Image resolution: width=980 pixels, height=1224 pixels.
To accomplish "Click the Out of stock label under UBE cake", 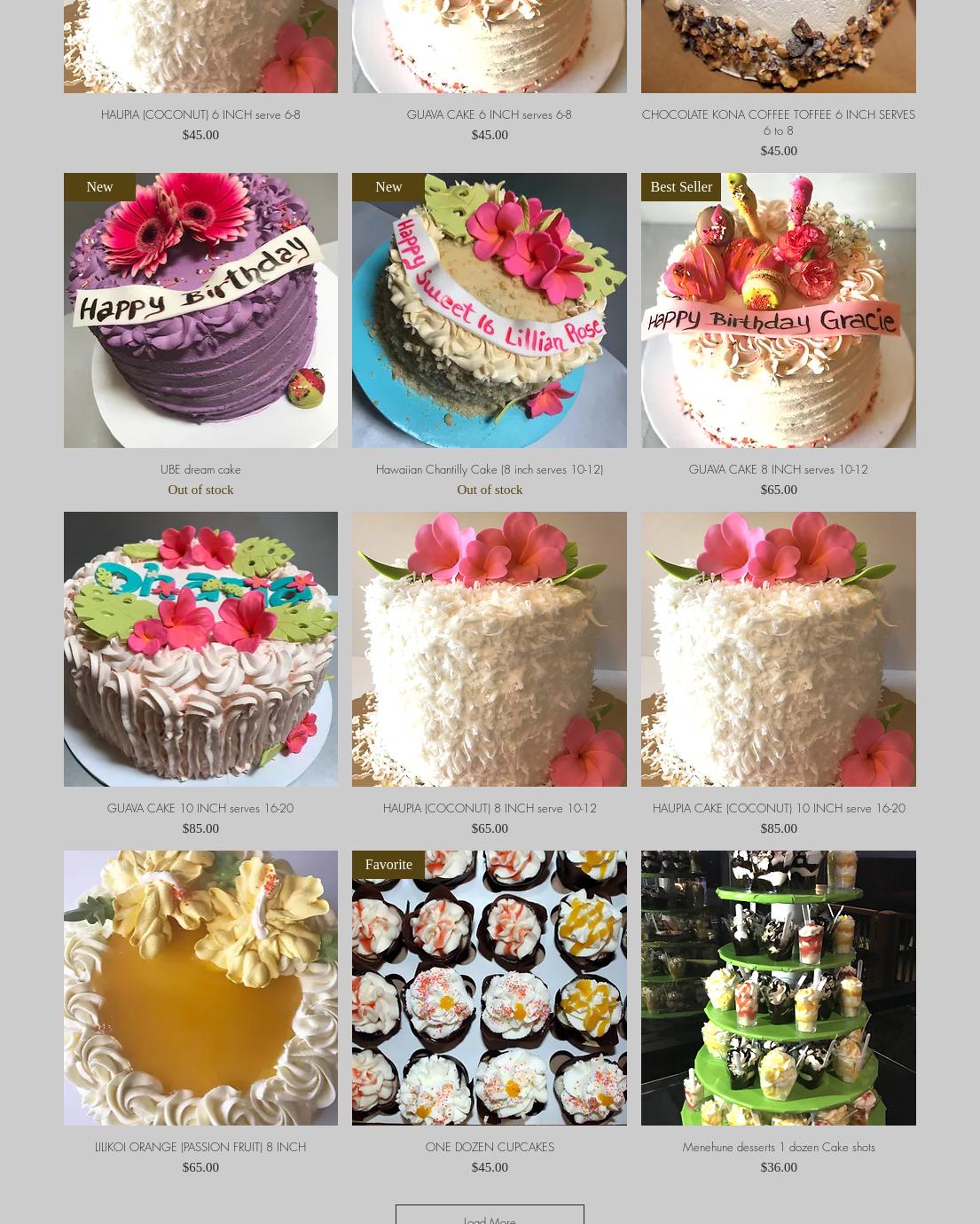I will [x=200, y=489].
